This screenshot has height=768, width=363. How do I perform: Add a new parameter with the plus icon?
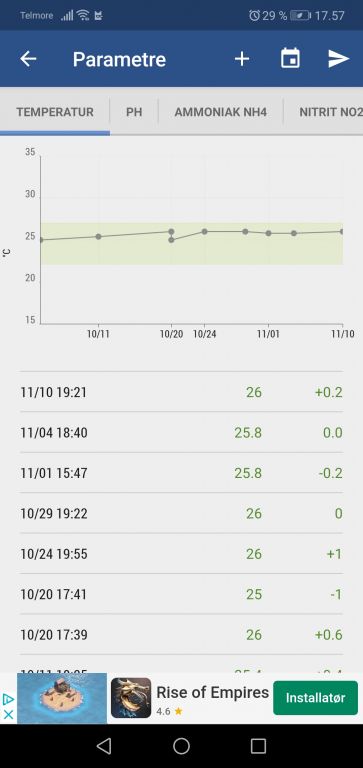(x=242, y=59)
